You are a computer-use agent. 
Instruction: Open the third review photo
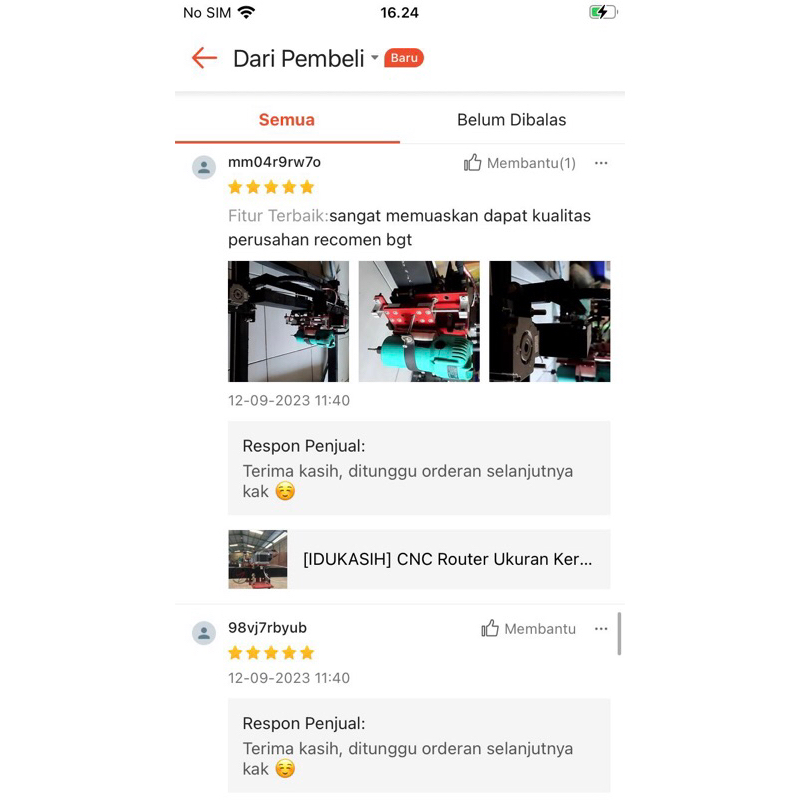(549, 321)
